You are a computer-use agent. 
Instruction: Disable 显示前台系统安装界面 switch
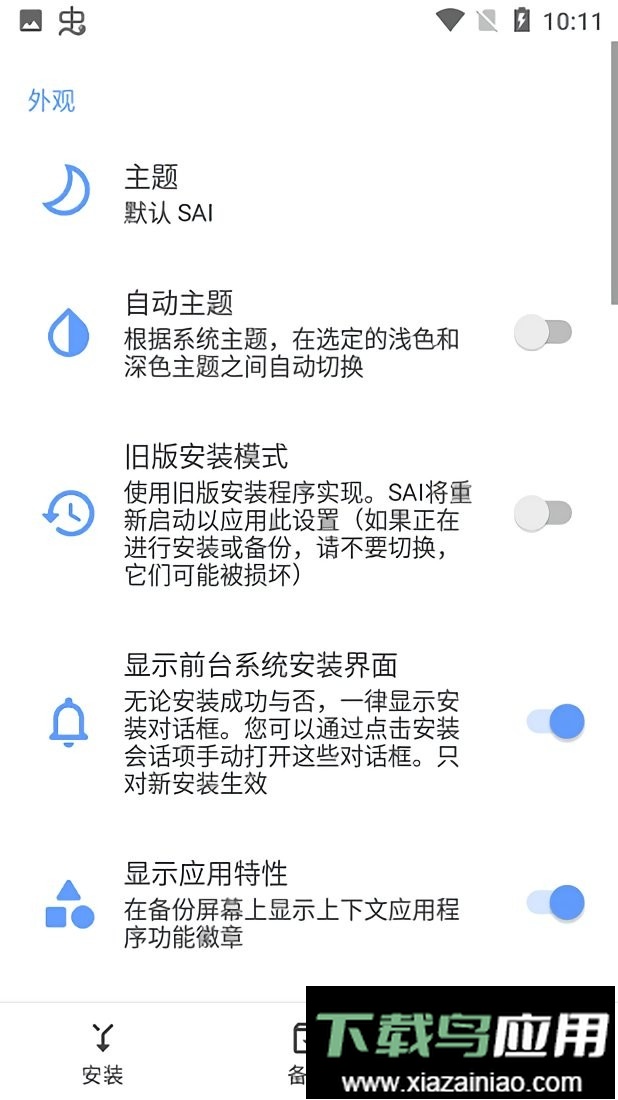(555, 721)
